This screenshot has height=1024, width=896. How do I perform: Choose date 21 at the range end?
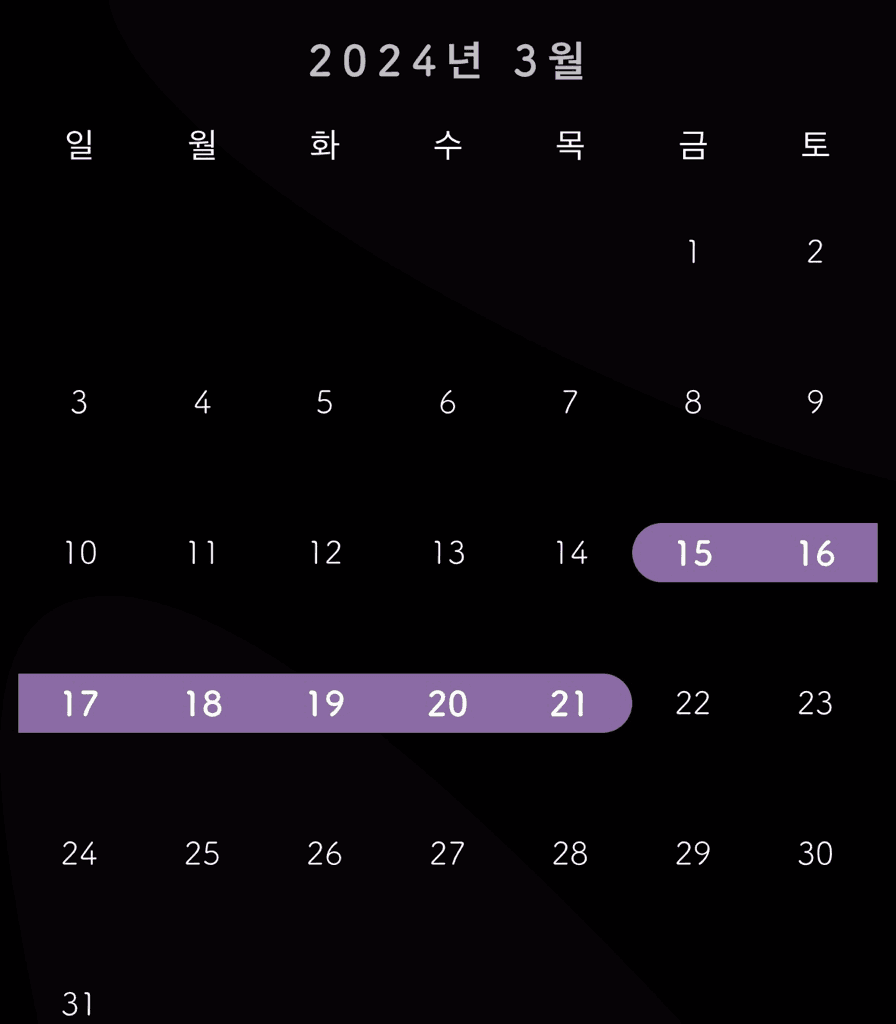pyautogui.click(x=569, y=704)
